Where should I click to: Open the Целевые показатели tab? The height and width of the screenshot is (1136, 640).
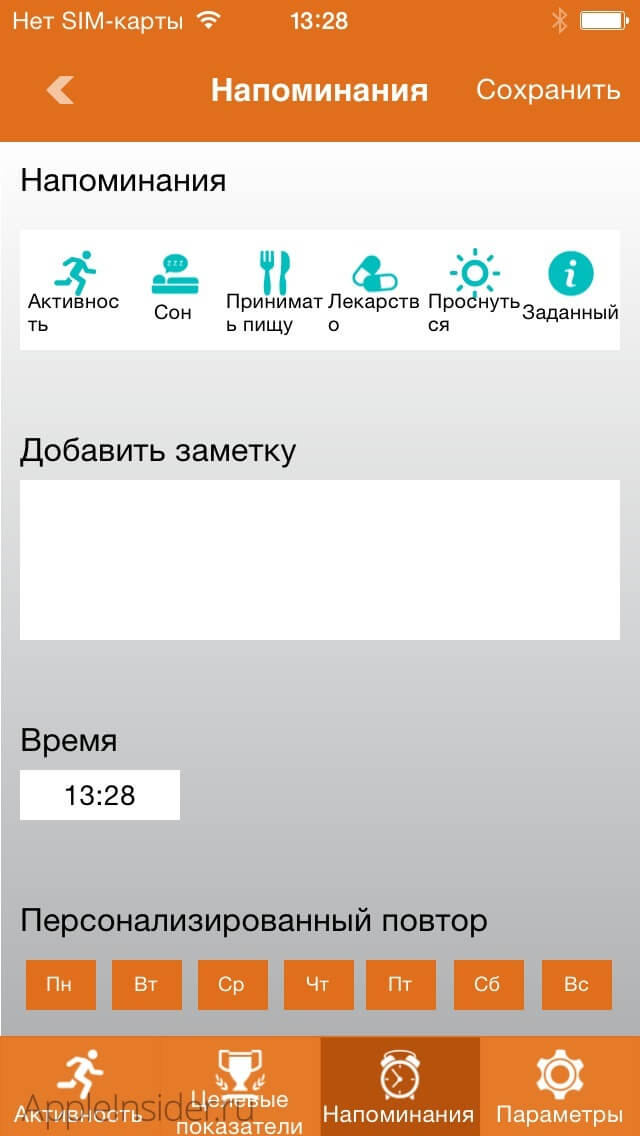pyautogui.click(x=240, y=1087)
